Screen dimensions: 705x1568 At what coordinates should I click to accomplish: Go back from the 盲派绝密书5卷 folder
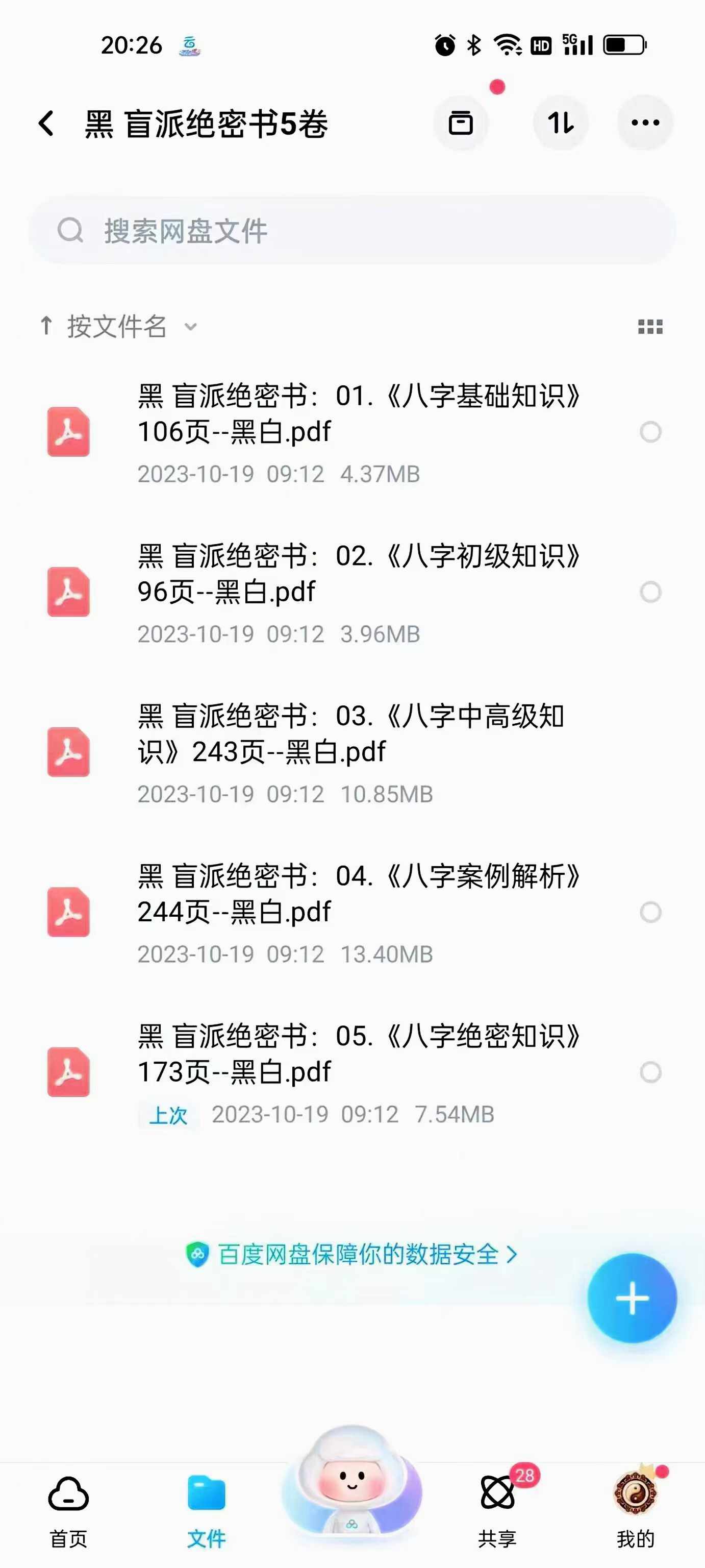coord(46,124)
